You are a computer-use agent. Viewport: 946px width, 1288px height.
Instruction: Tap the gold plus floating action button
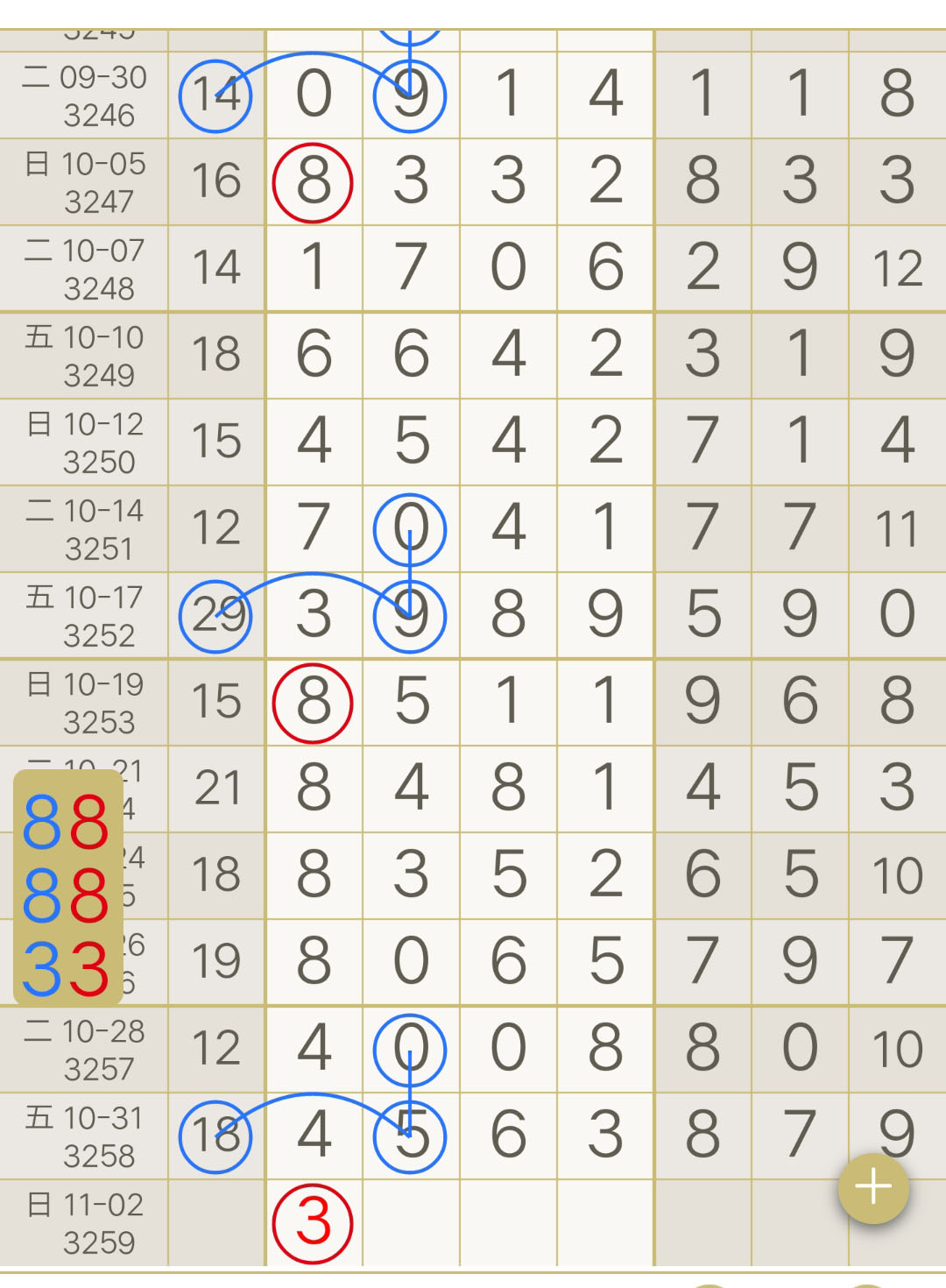pyautogui.click(x=873, y=1187)
